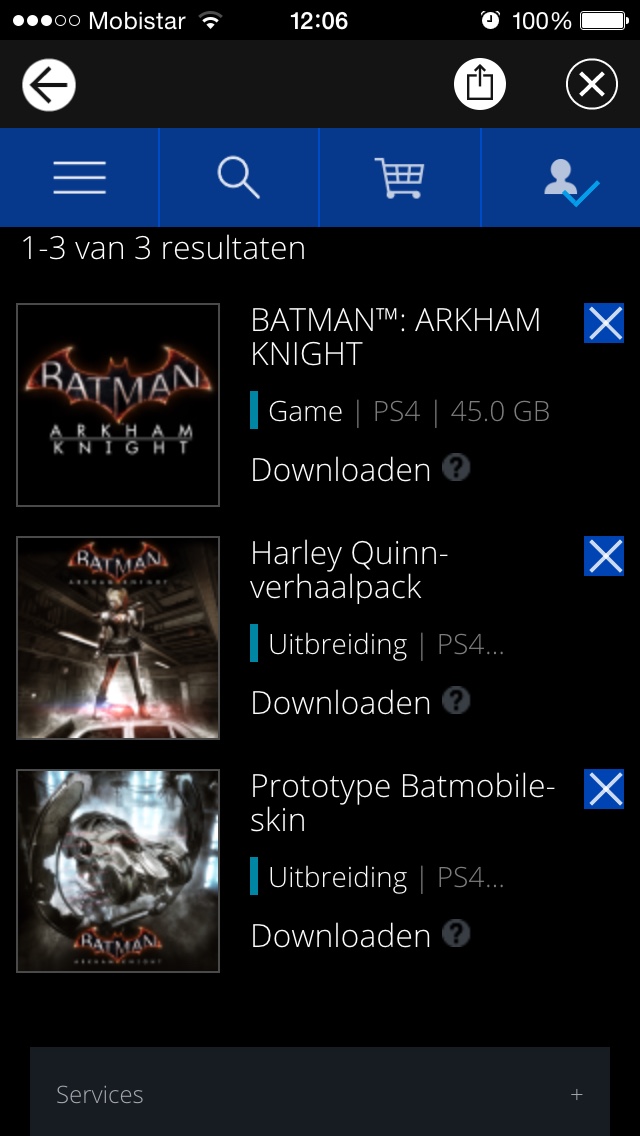640x1136 pixels.
Task: Download the Prototype Batmobile-skin
Action: click(x=341, y=936)
